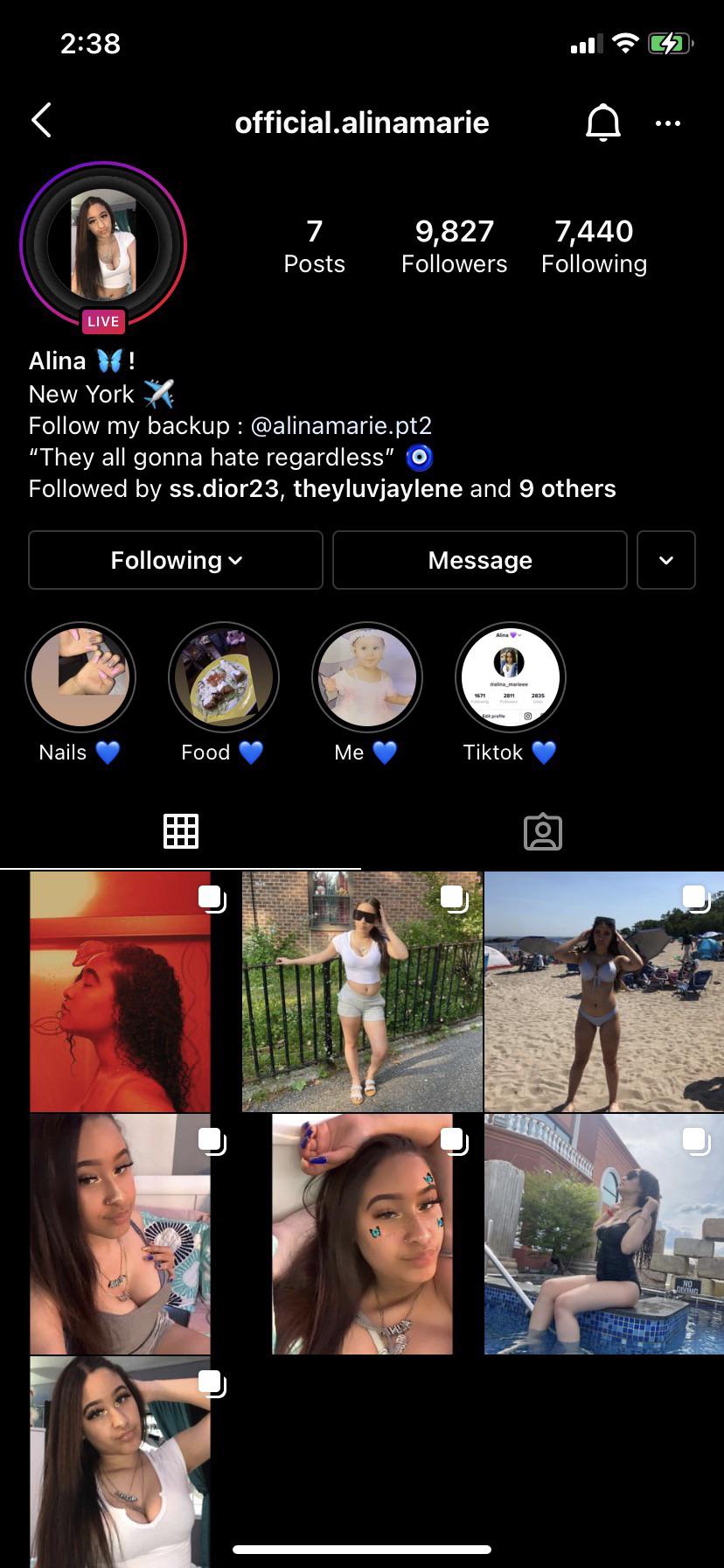The width and height of the screenshot is (724, 1568).
Task: Open the poolside black swimsuit post
Action: click(x=603, y=1234)
